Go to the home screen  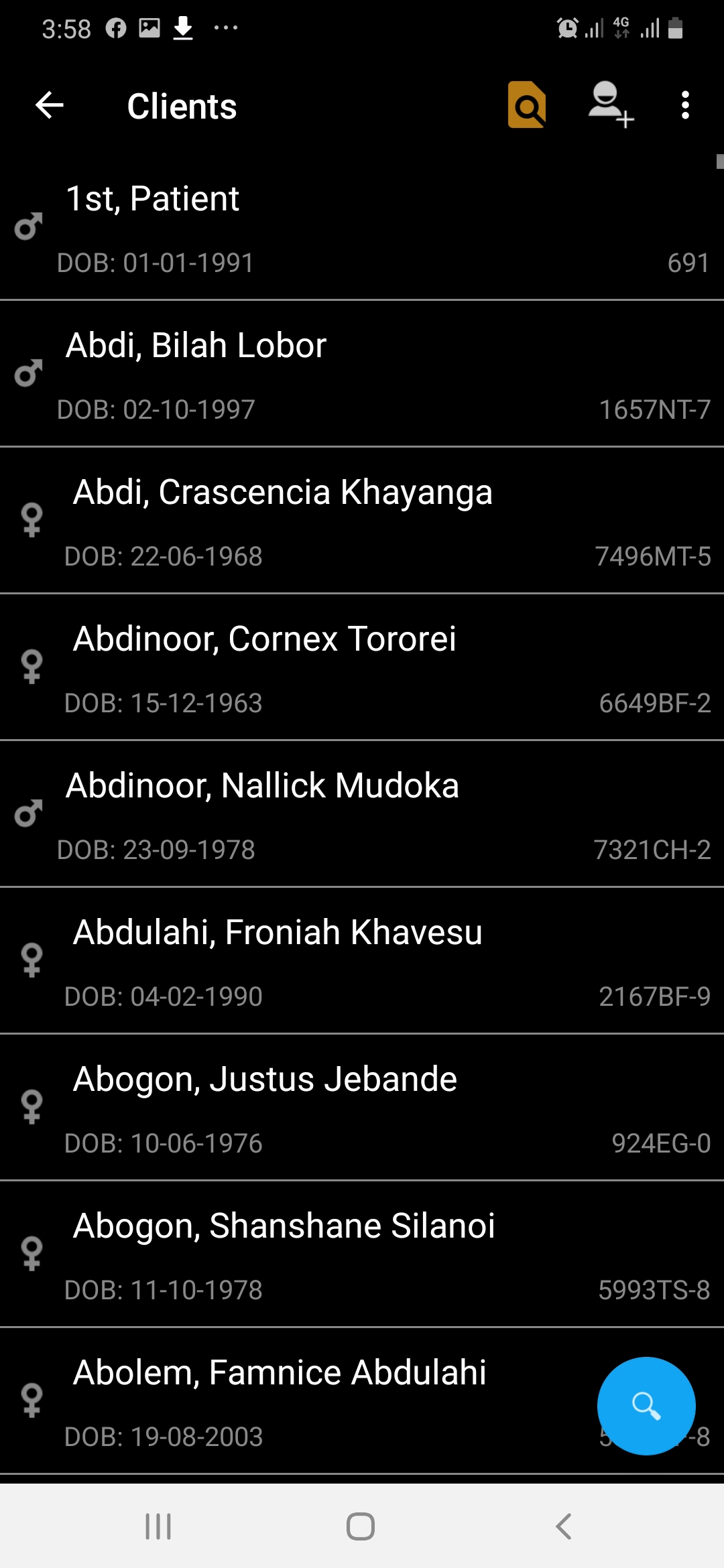point(361,1526)
